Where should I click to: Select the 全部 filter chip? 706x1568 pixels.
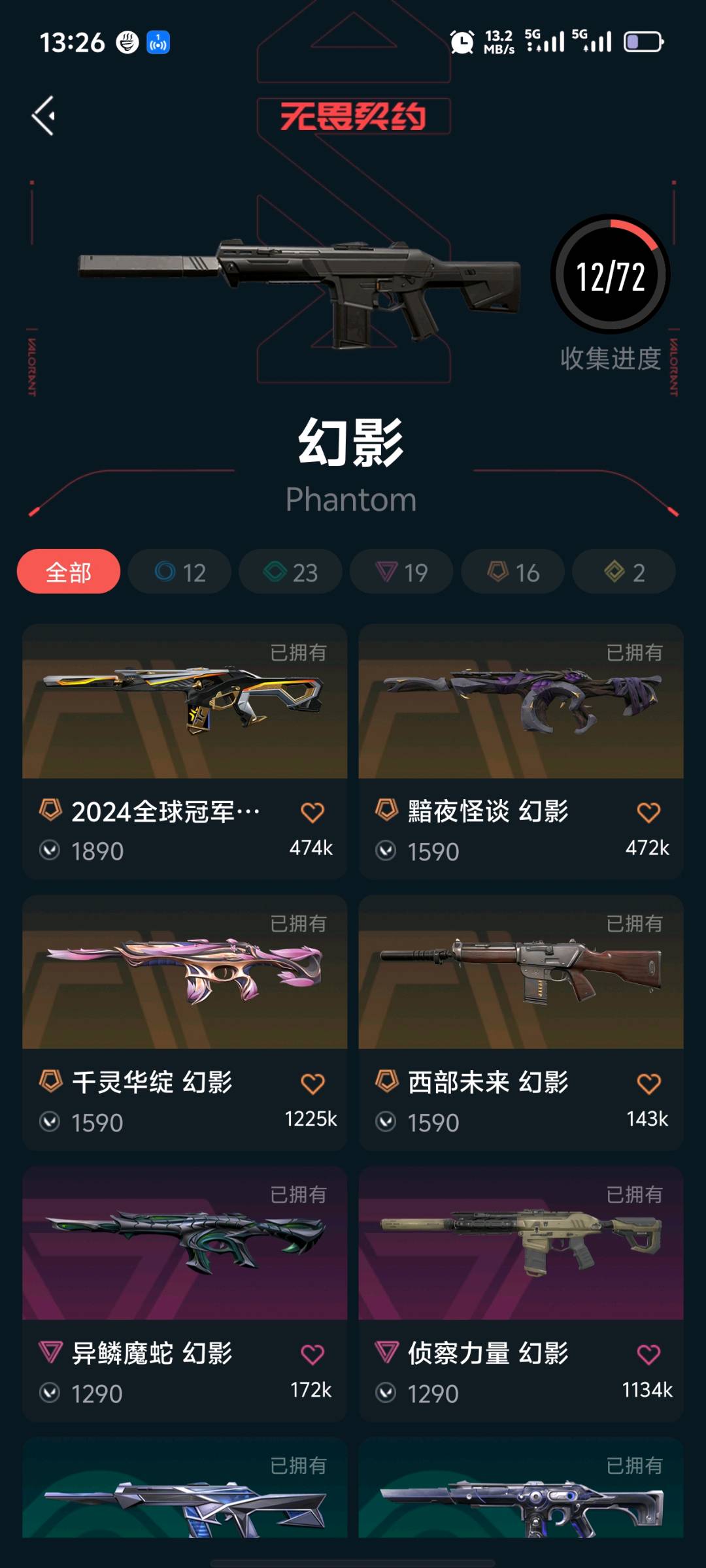[x=69, y=572]
